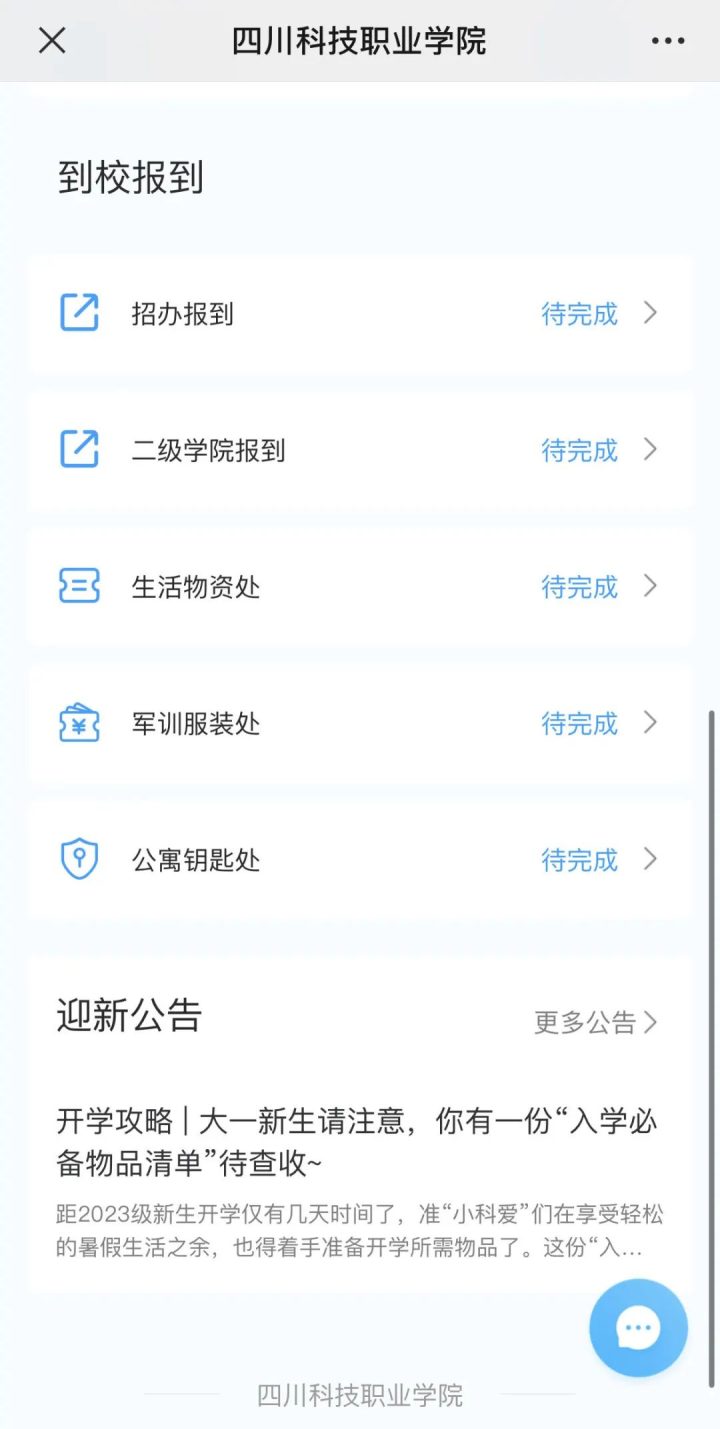720x1429 pixels.
Task: Close the 四川科技职业学院 page
Action: pyautogui.click(x=52, y=41)
